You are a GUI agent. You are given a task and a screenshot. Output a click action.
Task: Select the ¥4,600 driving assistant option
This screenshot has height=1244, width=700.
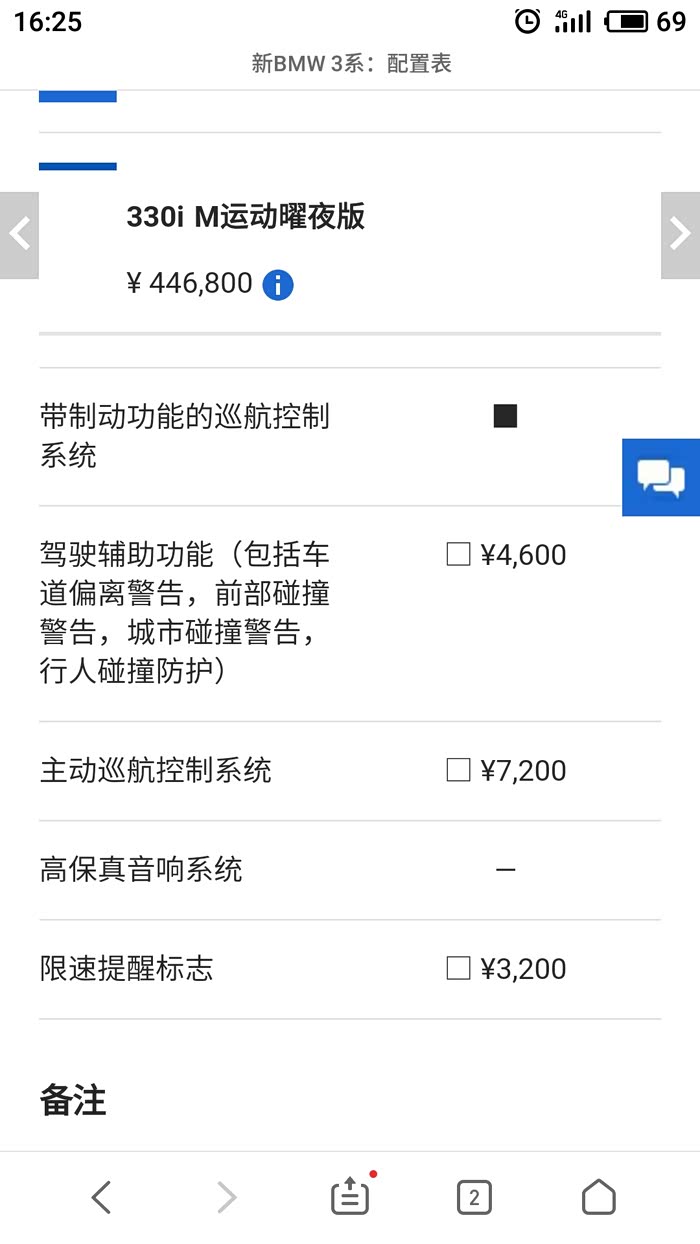coord(458,554)
